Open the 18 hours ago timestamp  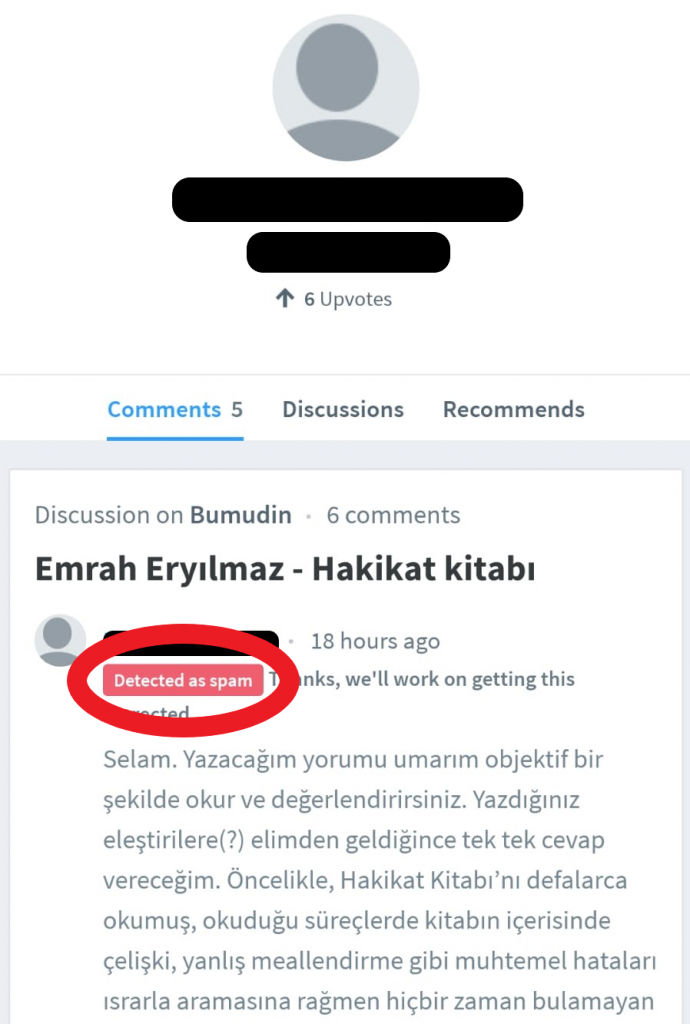[x=375, y=642]
